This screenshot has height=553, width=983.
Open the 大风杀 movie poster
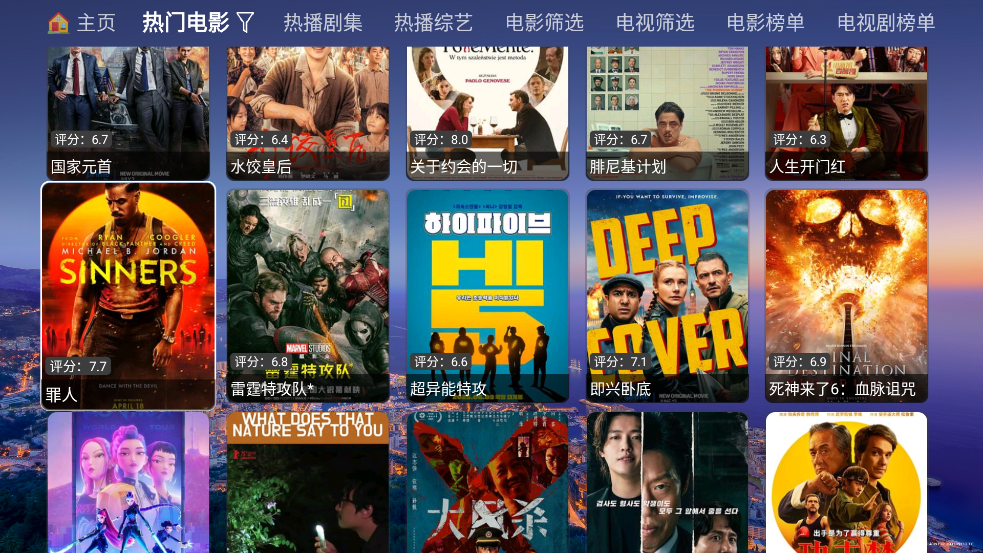click(487, 485)
